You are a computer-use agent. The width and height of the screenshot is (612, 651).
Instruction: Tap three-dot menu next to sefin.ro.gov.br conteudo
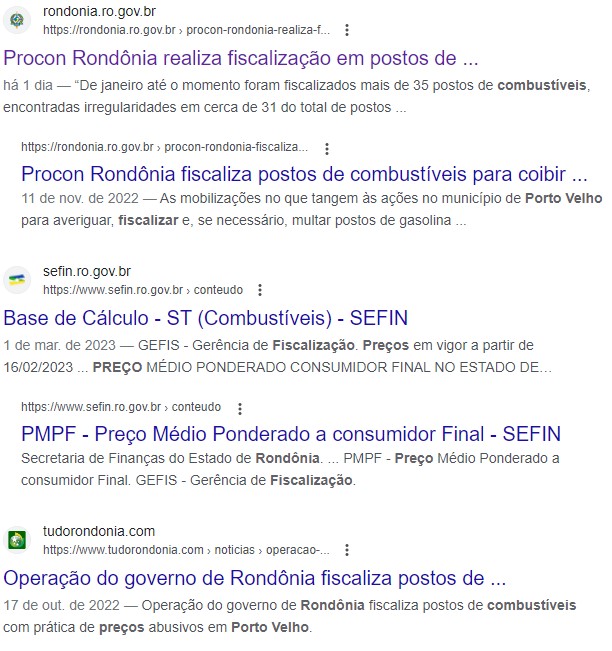coord(260,290)
